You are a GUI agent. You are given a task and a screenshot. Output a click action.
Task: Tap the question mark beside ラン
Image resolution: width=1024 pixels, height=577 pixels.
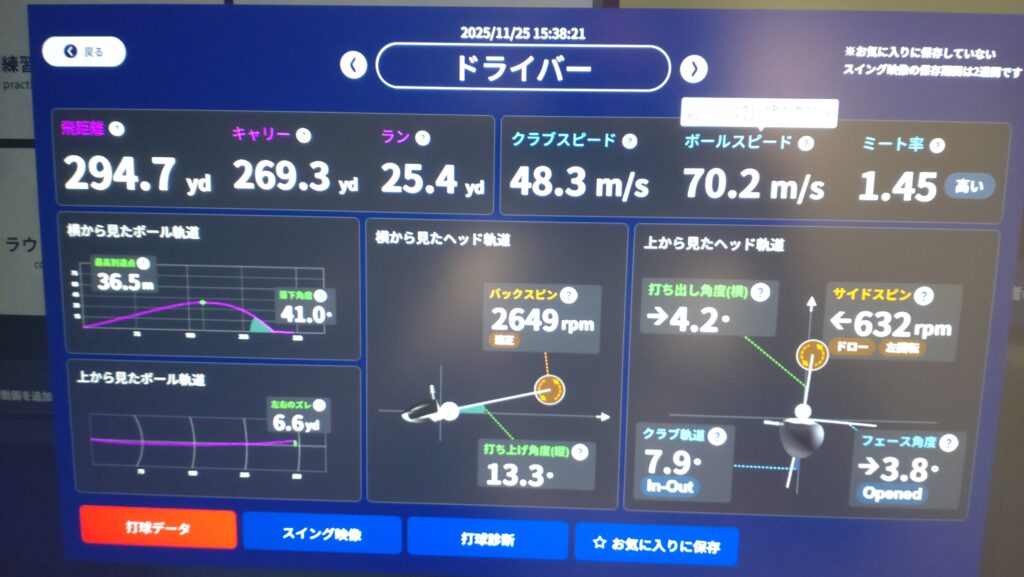click(422, 138)
